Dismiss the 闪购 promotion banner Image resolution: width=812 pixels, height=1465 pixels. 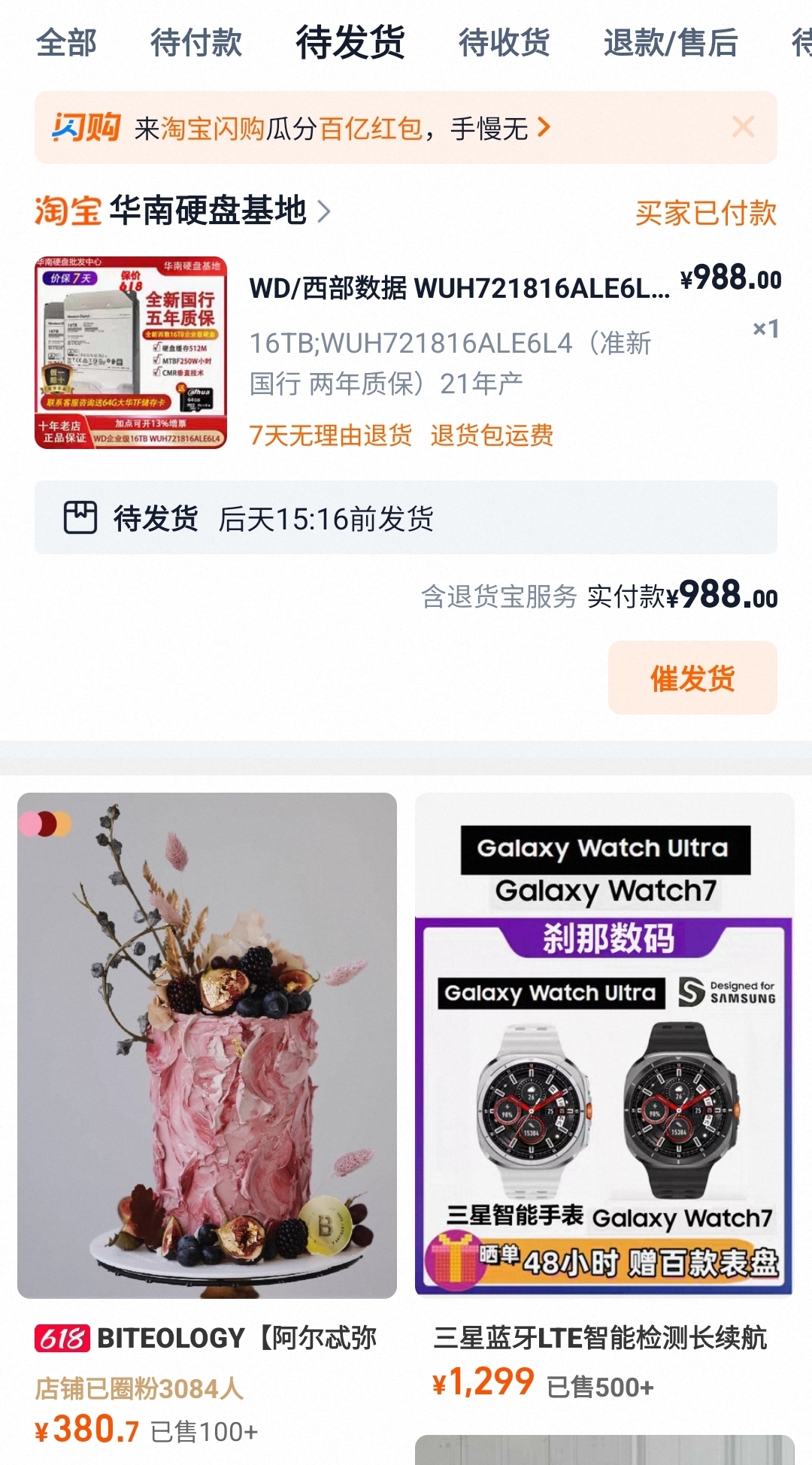[x=743, y=127]
